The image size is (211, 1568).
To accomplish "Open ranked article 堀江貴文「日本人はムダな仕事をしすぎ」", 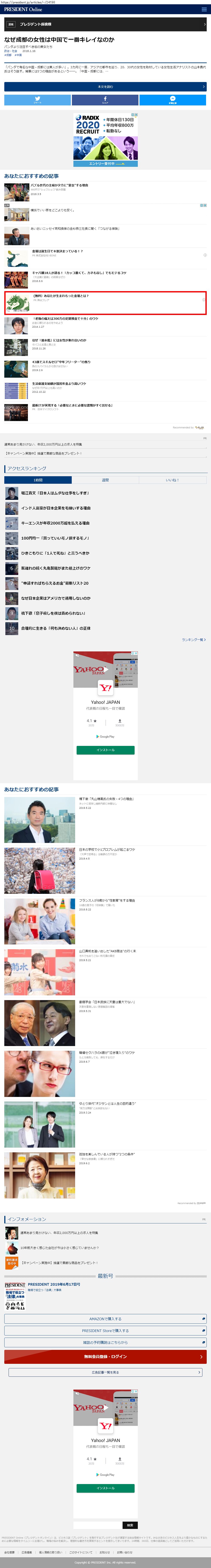I will 55,493.
